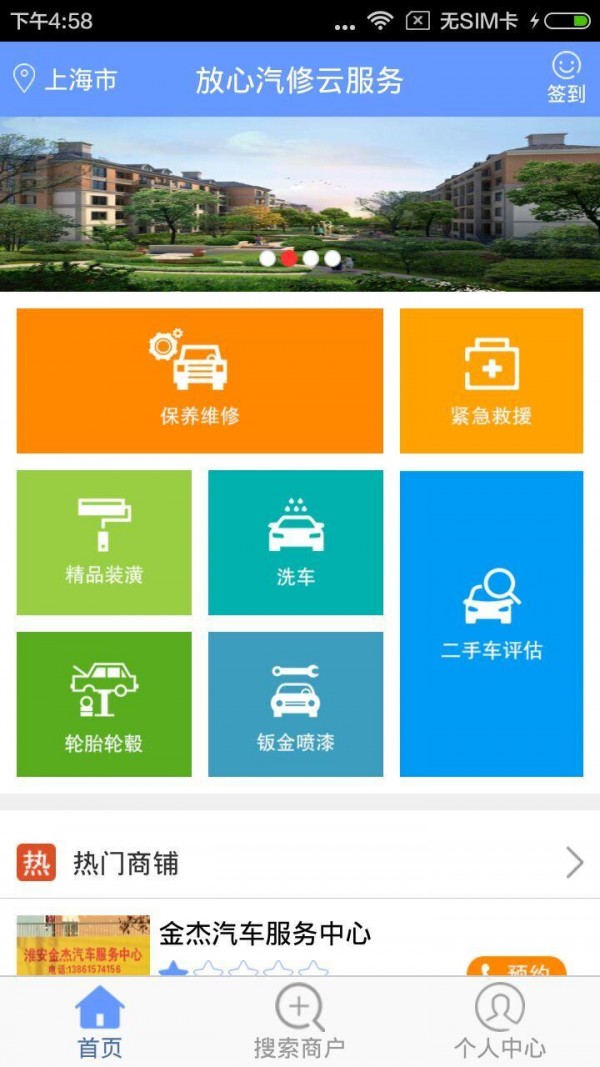Select the 紧急救援 tile
The image size is (600, 1067).
click(x=491, y=381)
